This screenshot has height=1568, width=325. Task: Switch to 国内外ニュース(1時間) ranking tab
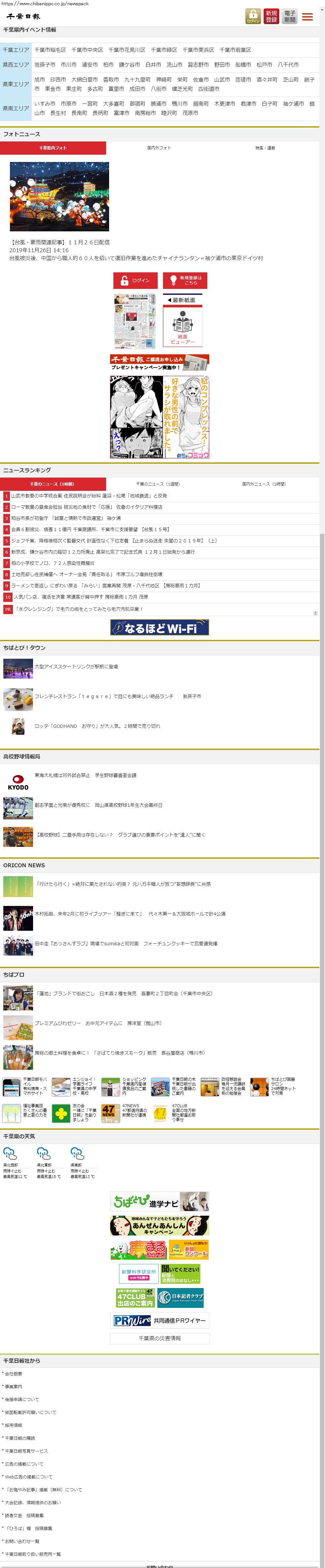click(x=264, y=484)
